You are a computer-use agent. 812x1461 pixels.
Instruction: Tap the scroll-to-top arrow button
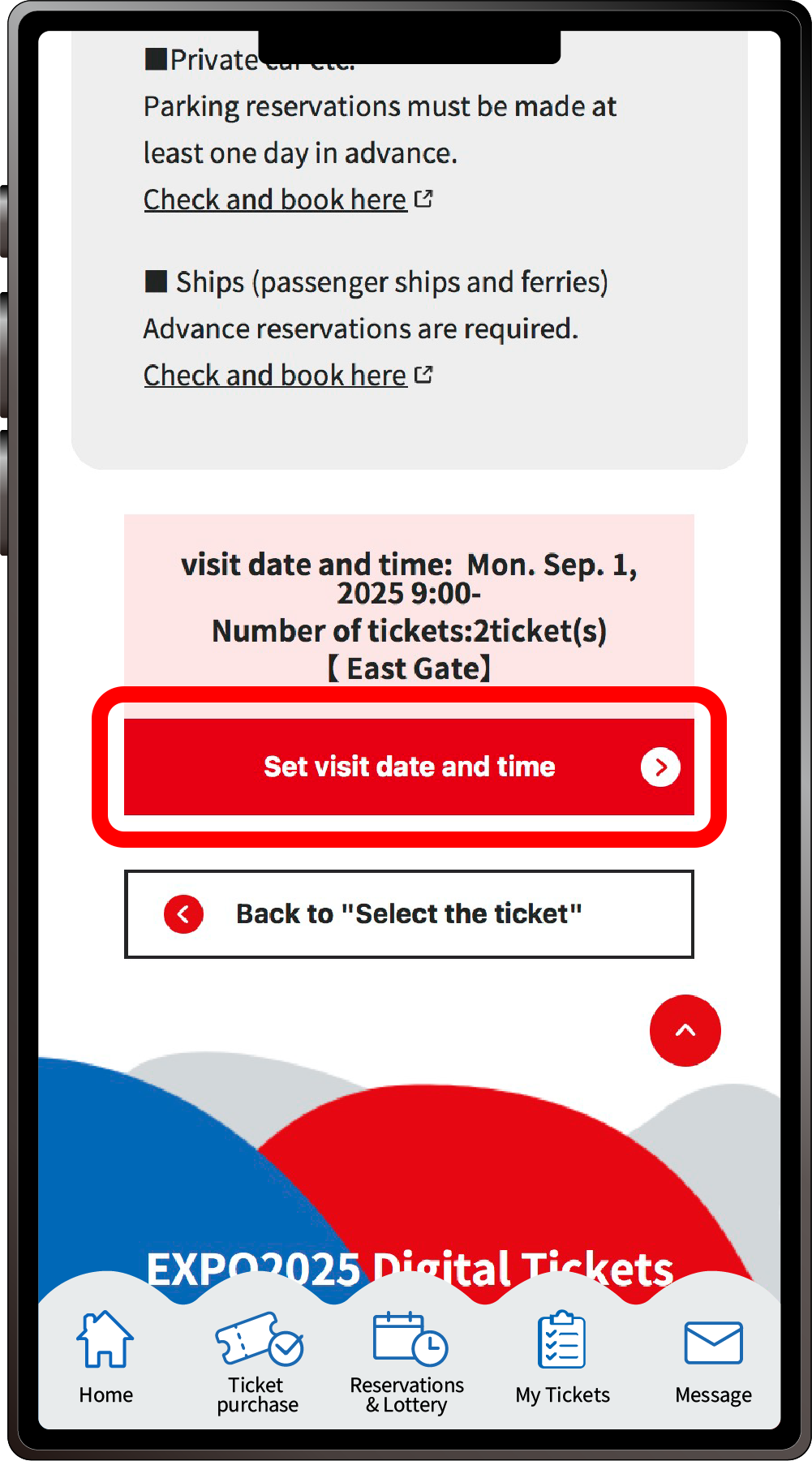685,1030
